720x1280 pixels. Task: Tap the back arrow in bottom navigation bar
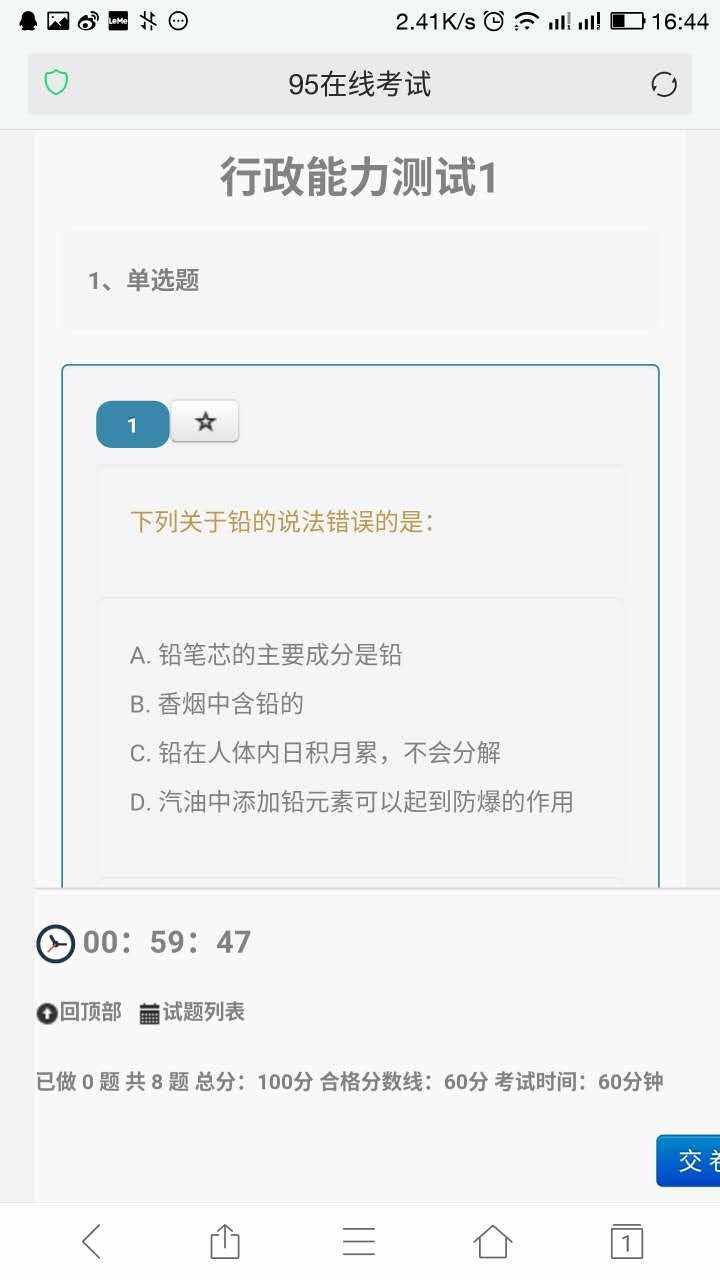(x=90, y=1240)
